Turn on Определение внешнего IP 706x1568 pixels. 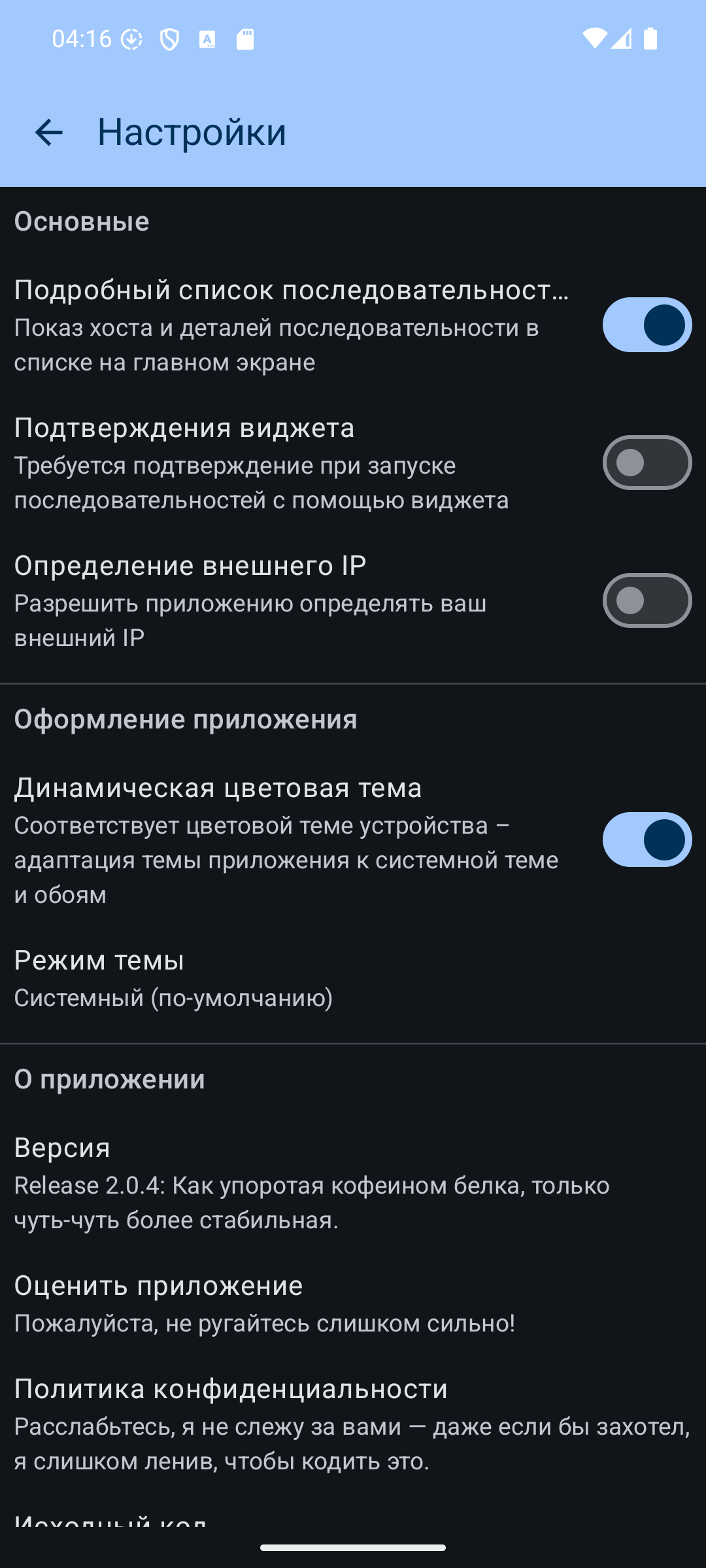(647, 600)
